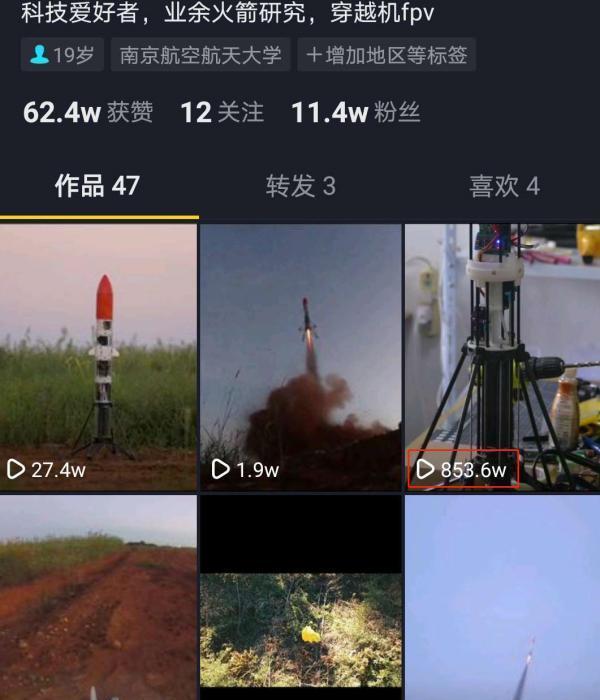Screen dimensions: 600x700
Task: Open the red dirt road video
Action: pyautogui.click(x=98, y=598)
